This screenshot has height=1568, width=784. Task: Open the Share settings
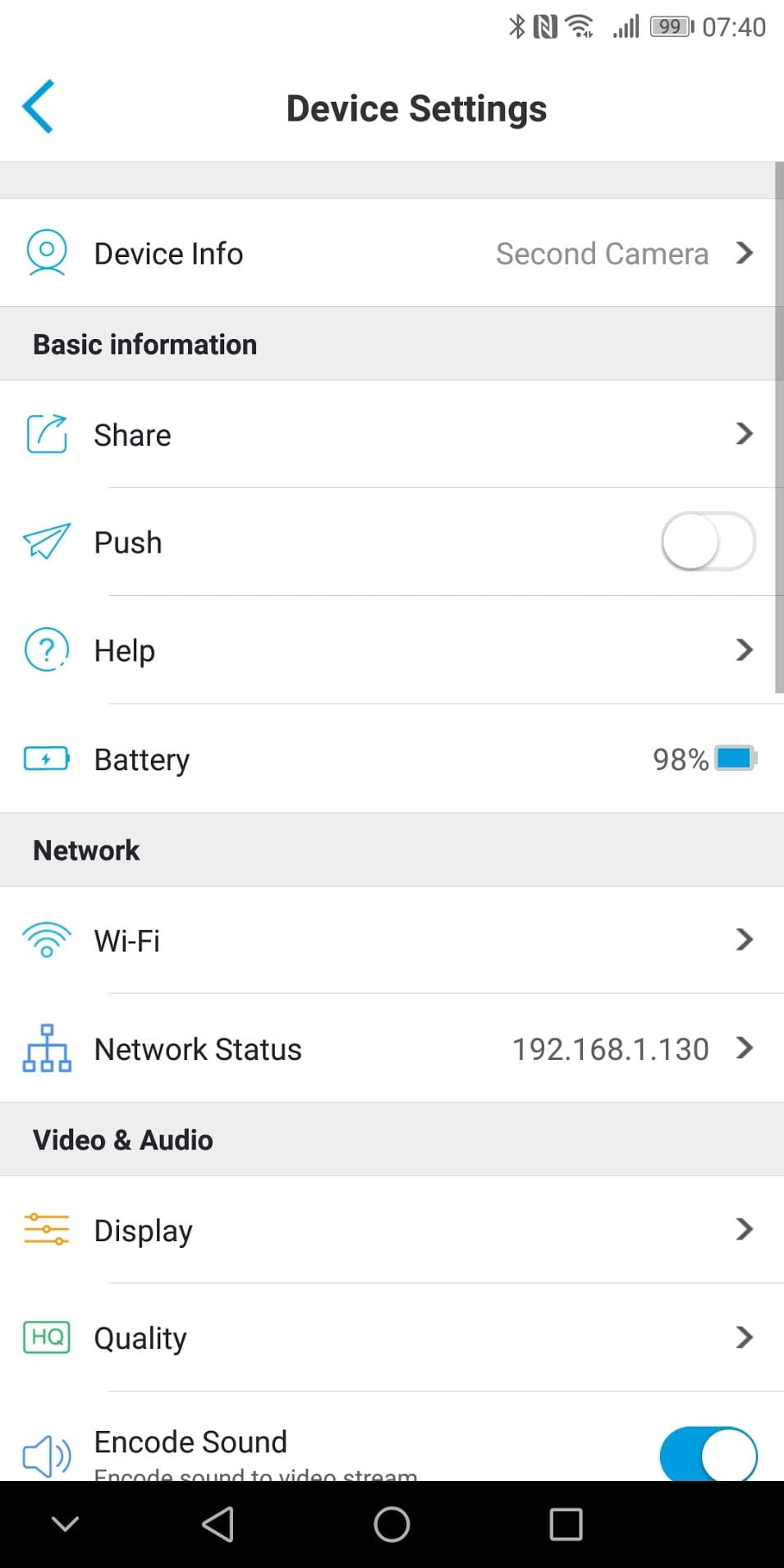391,434
